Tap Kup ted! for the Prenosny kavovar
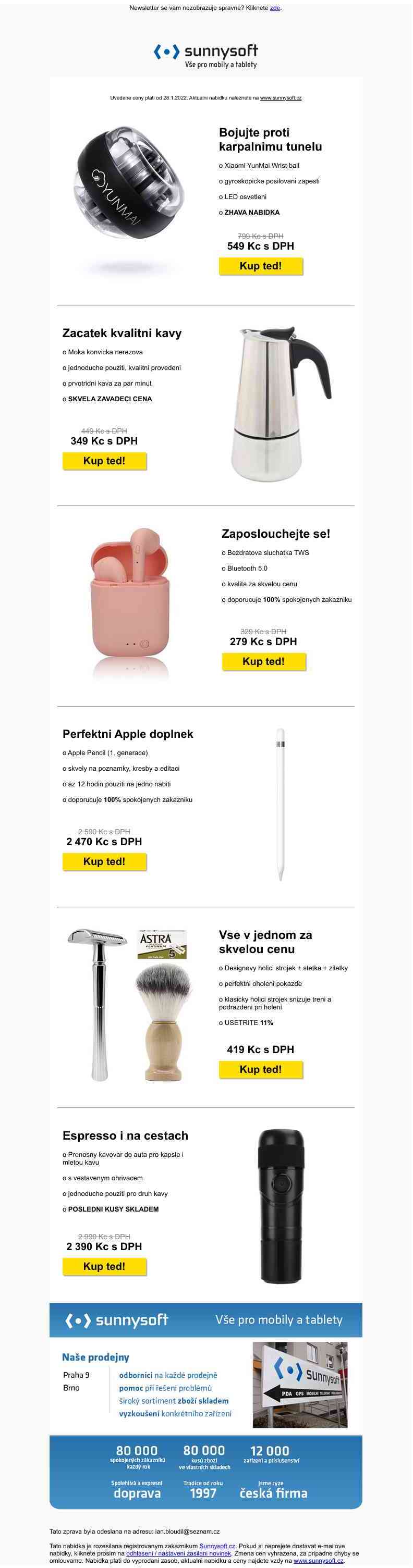This screenshot has width=413, height=1568. (x=104, y=1267)
